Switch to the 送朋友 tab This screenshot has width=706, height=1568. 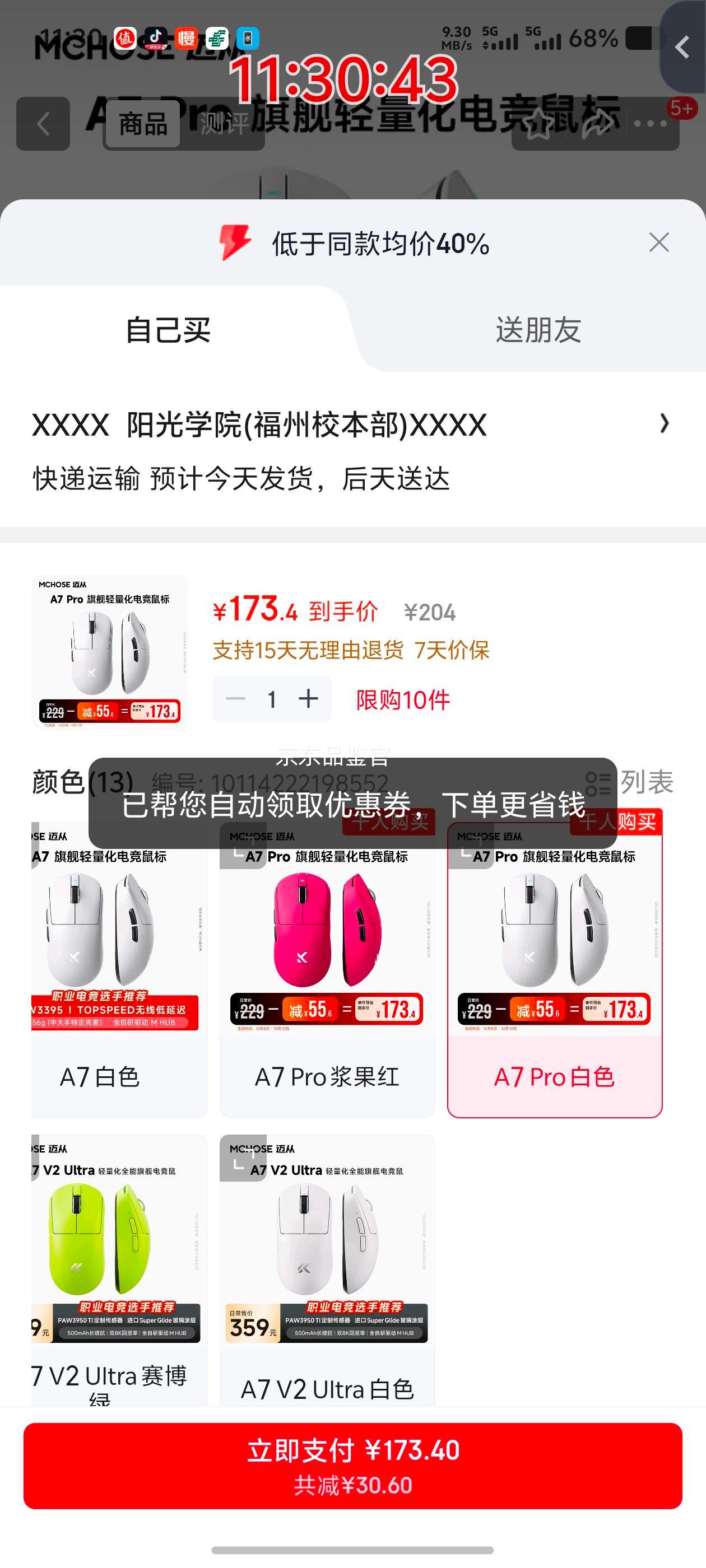[x=540, y=329]
